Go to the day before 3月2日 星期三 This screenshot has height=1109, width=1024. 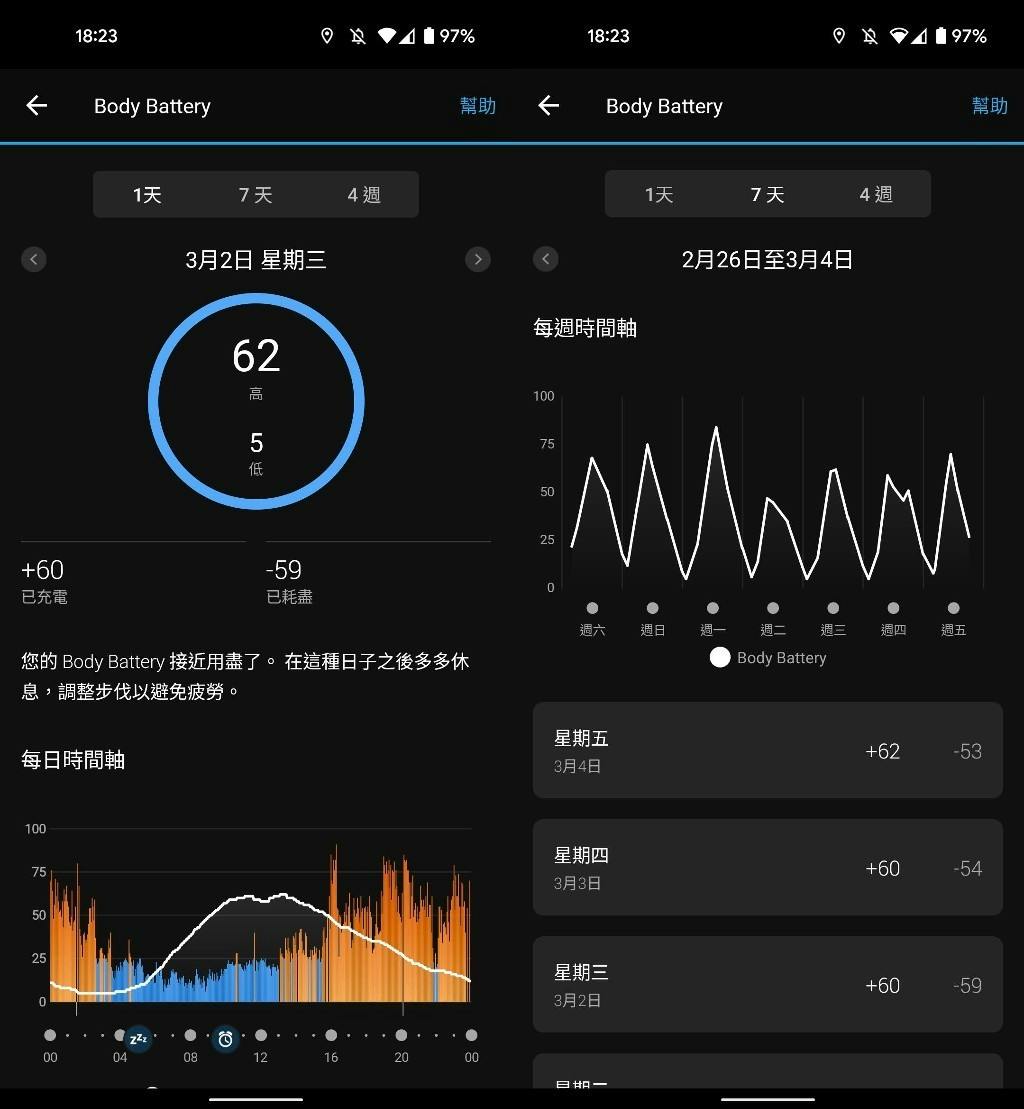click(34, 260)
